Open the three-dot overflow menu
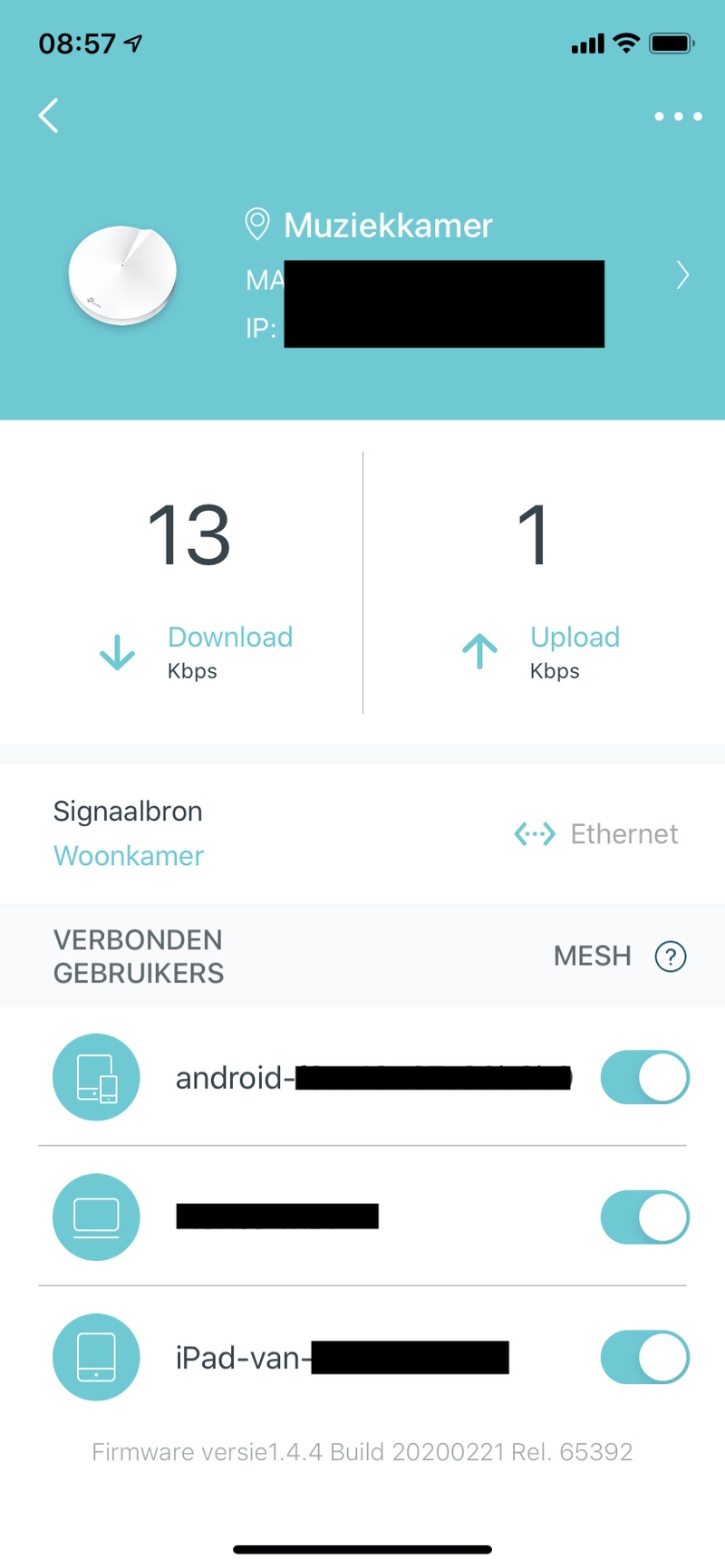725x1568 pixels. (678, 116)
